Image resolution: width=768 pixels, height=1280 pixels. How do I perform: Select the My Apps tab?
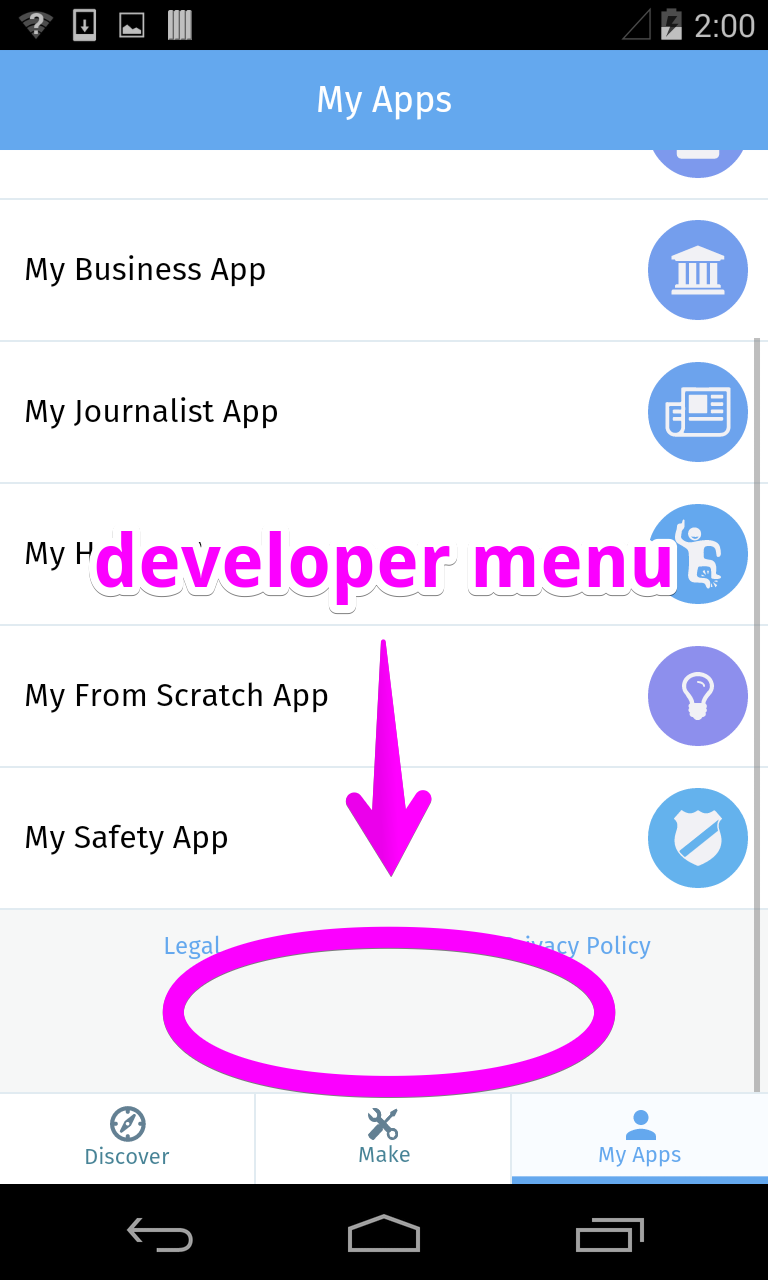click(639, 1138)
